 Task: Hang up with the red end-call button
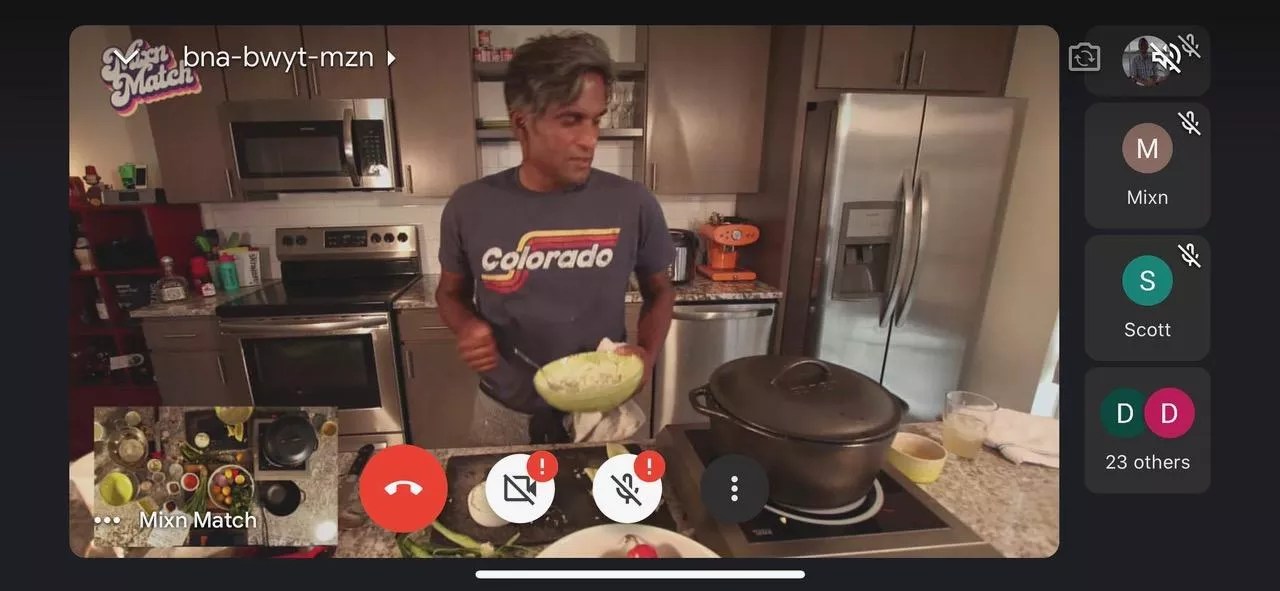(404, 488)
